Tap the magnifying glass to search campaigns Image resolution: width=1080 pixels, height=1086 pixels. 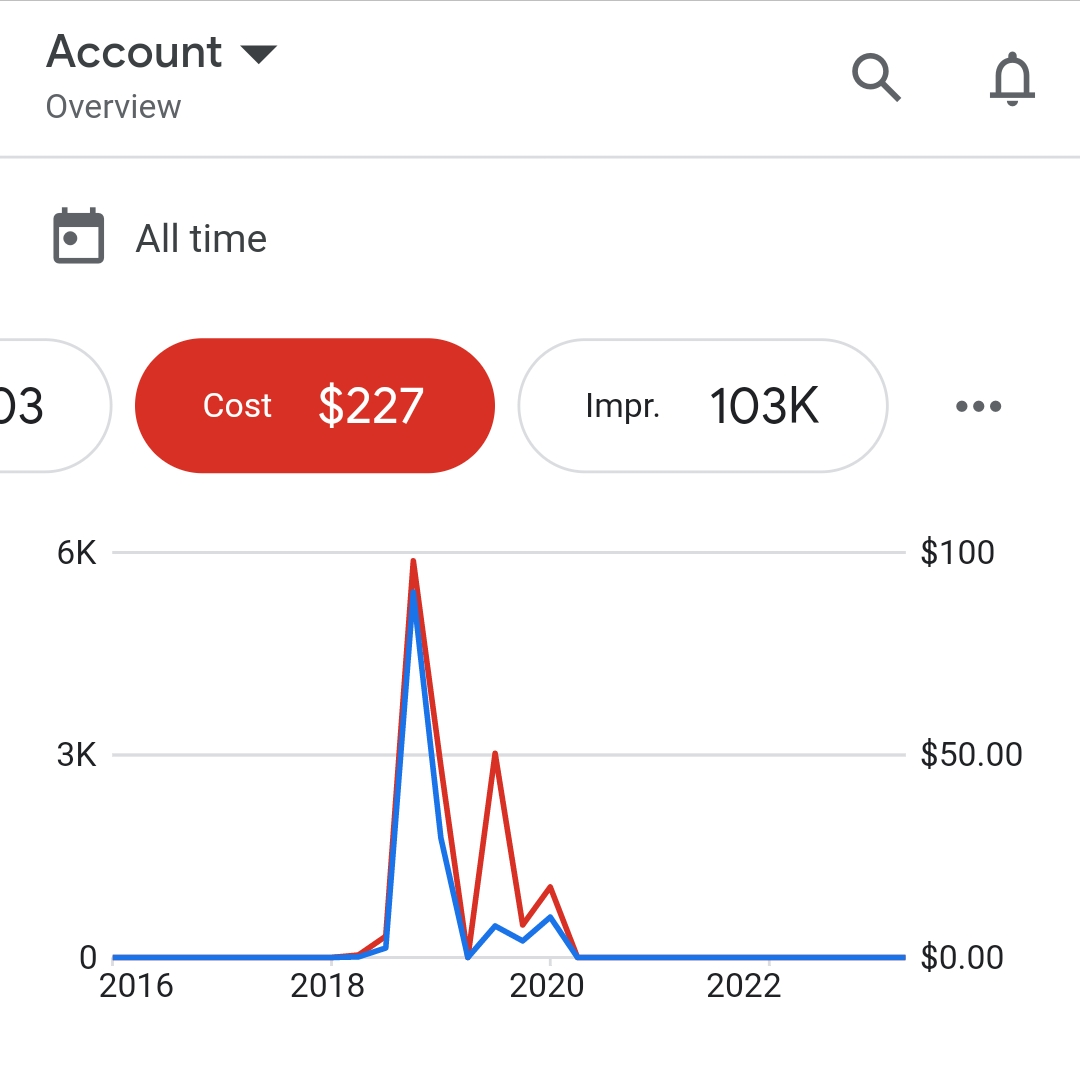(x=875, y=78)
